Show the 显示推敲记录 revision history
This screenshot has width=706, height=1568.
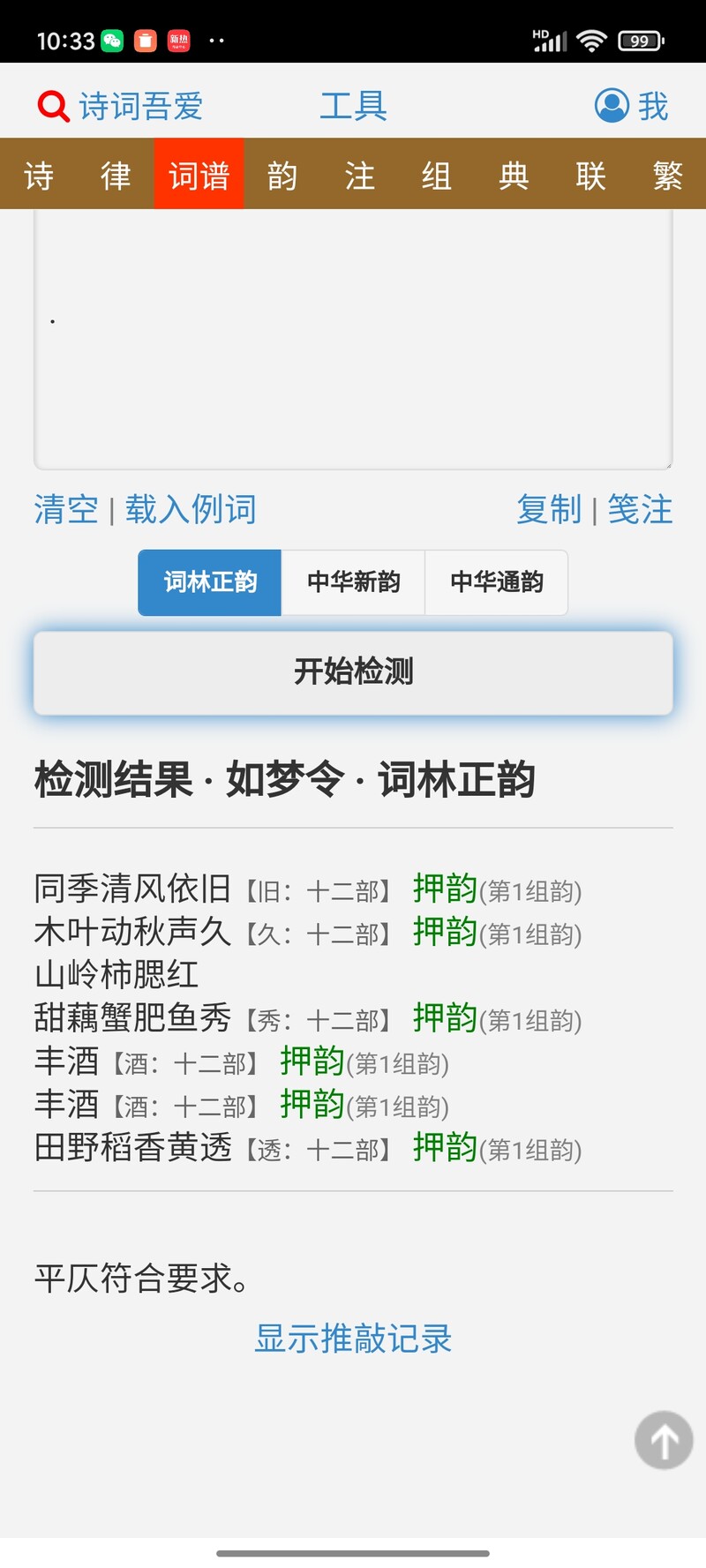[x=353, y=1339]
